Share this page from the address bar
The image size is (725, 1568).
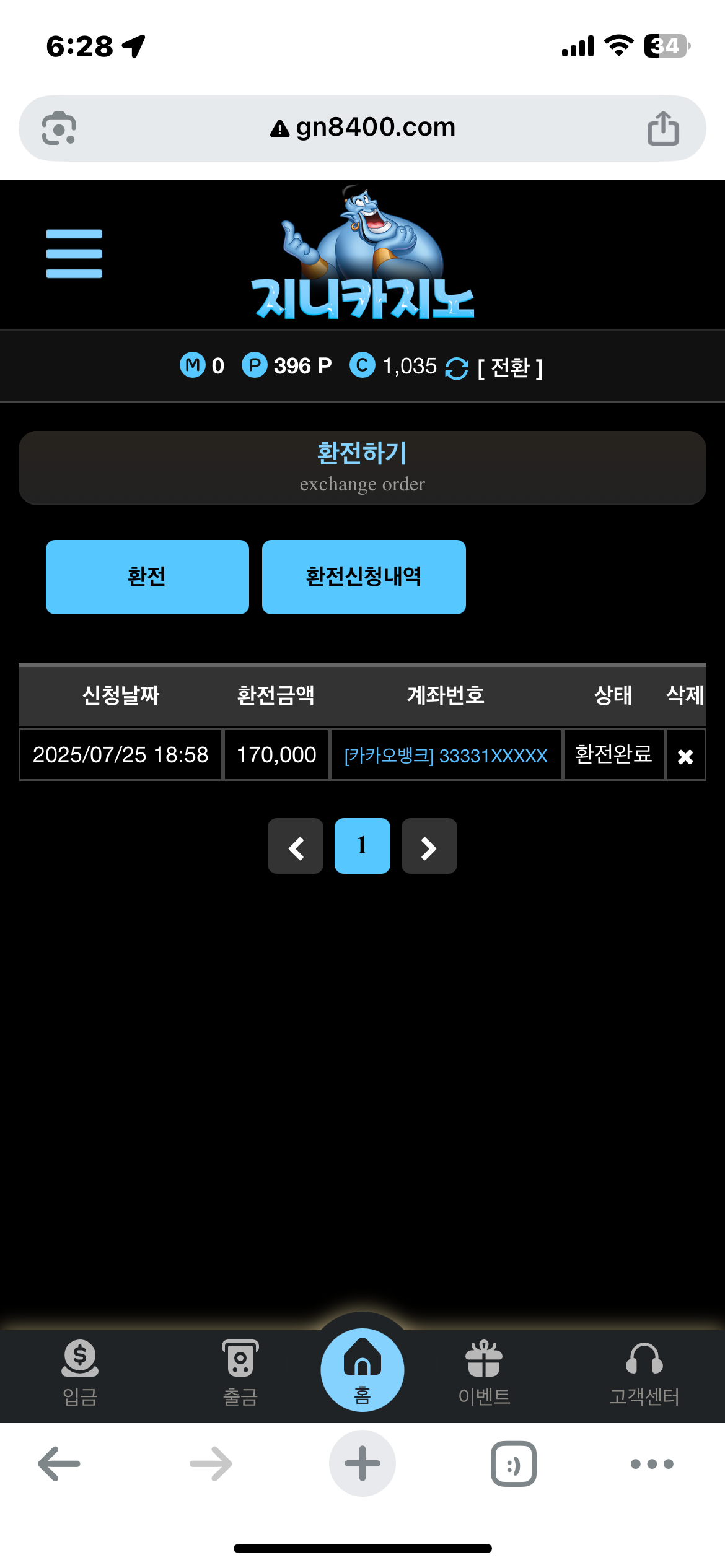tap(663, 128)
